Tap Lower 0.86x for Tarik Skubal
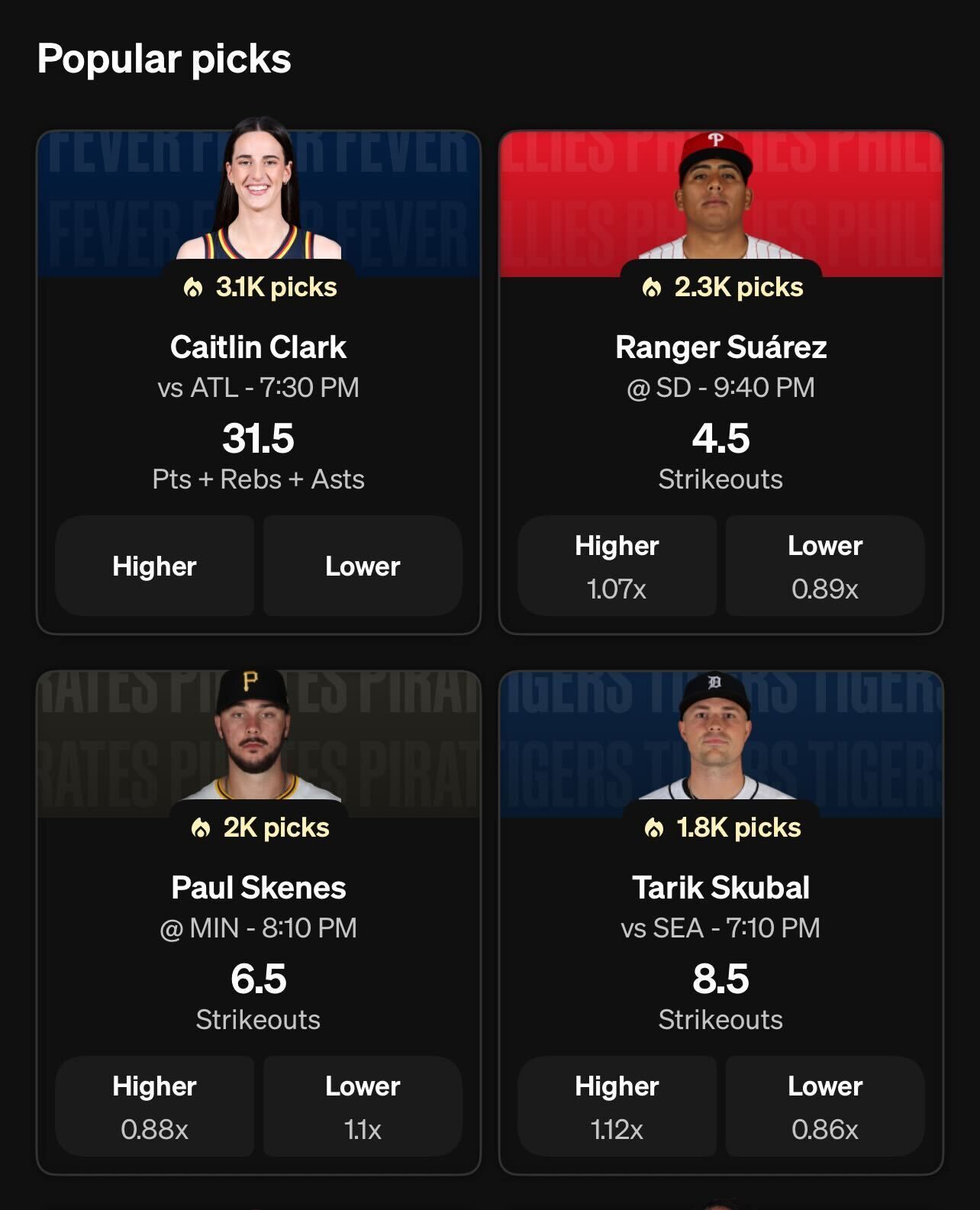This screenshot has height=1210, width=980. (825, 1105)
